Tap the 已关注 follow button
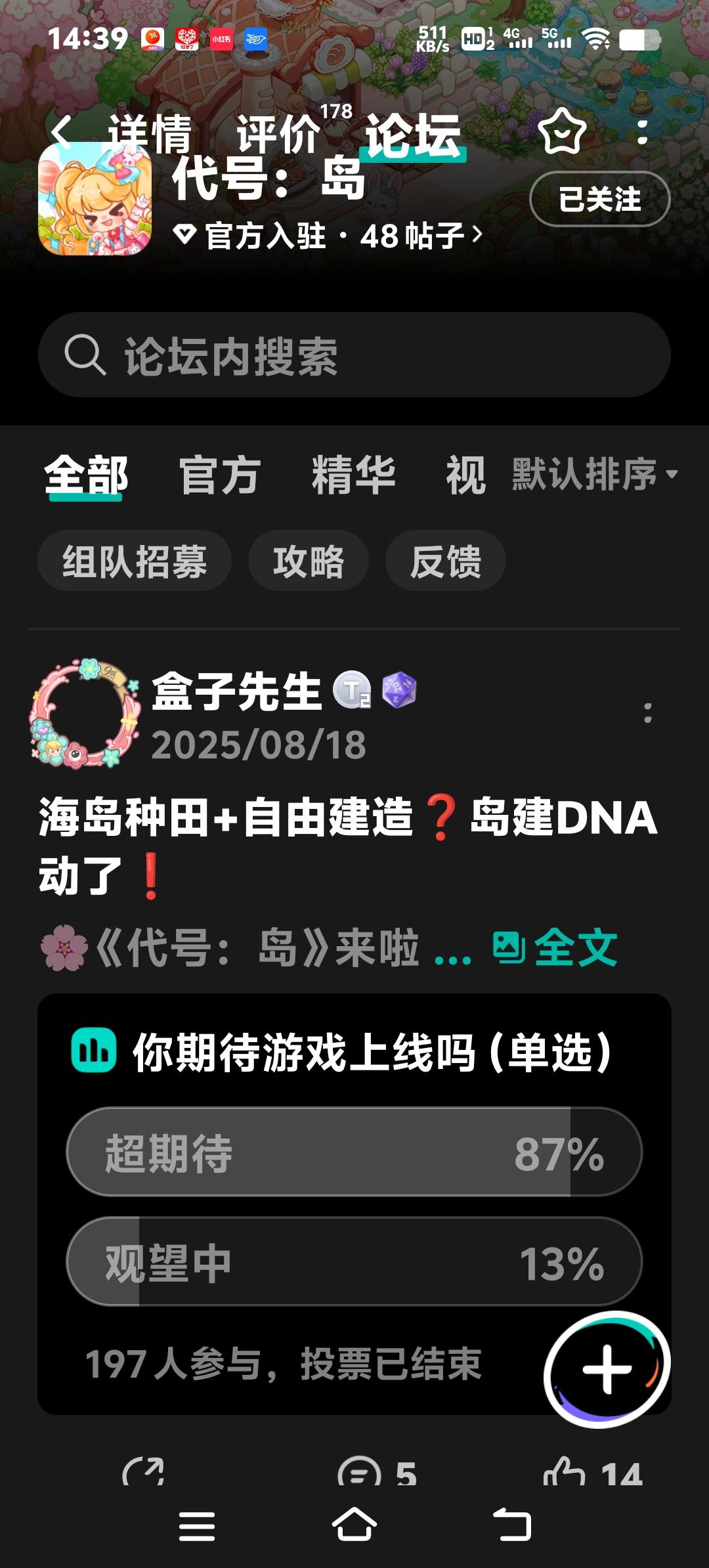This screenshot has height=1568, width=709. pyautogui.click(x=599, y=199)
